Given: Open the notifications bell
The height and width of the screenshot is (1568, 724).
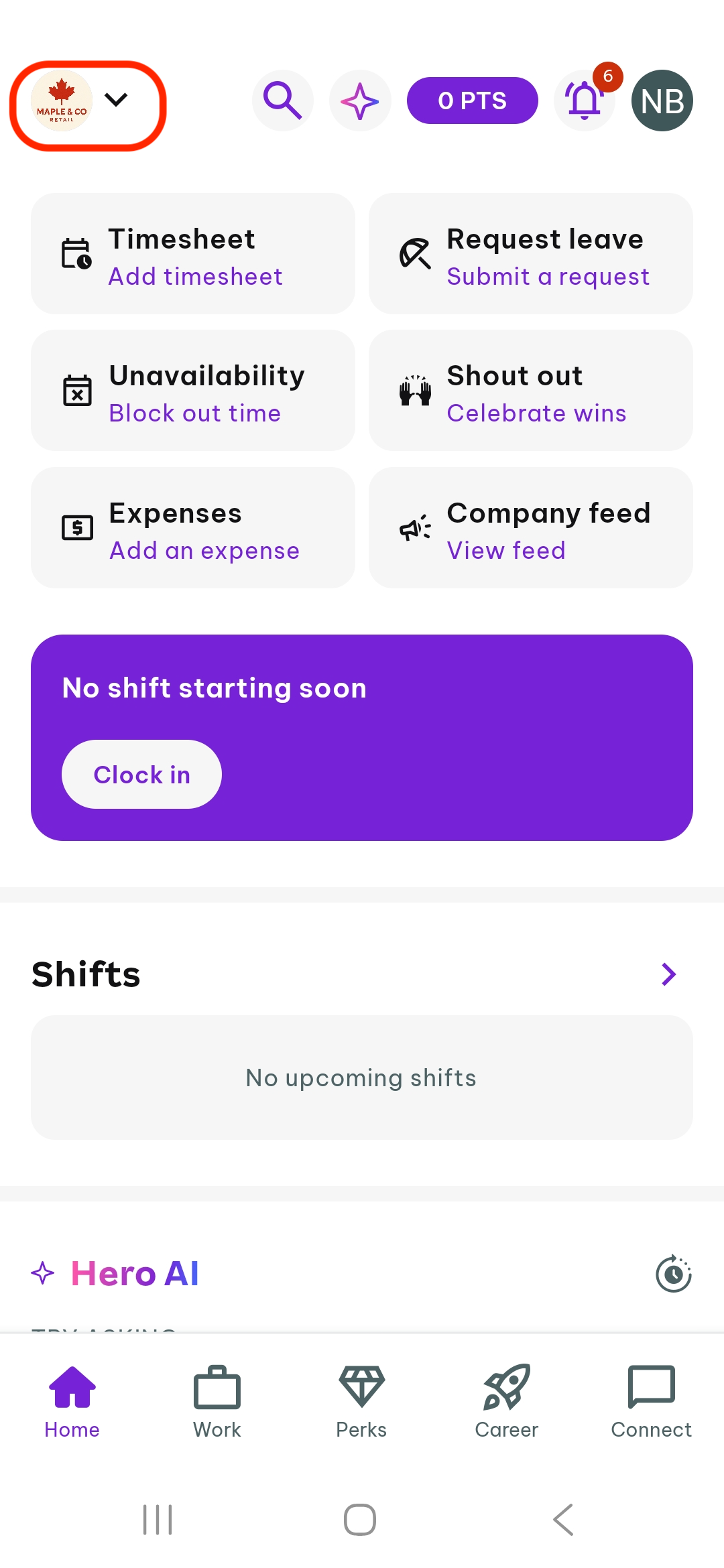Looking at the screenshot, I should 585,101.
